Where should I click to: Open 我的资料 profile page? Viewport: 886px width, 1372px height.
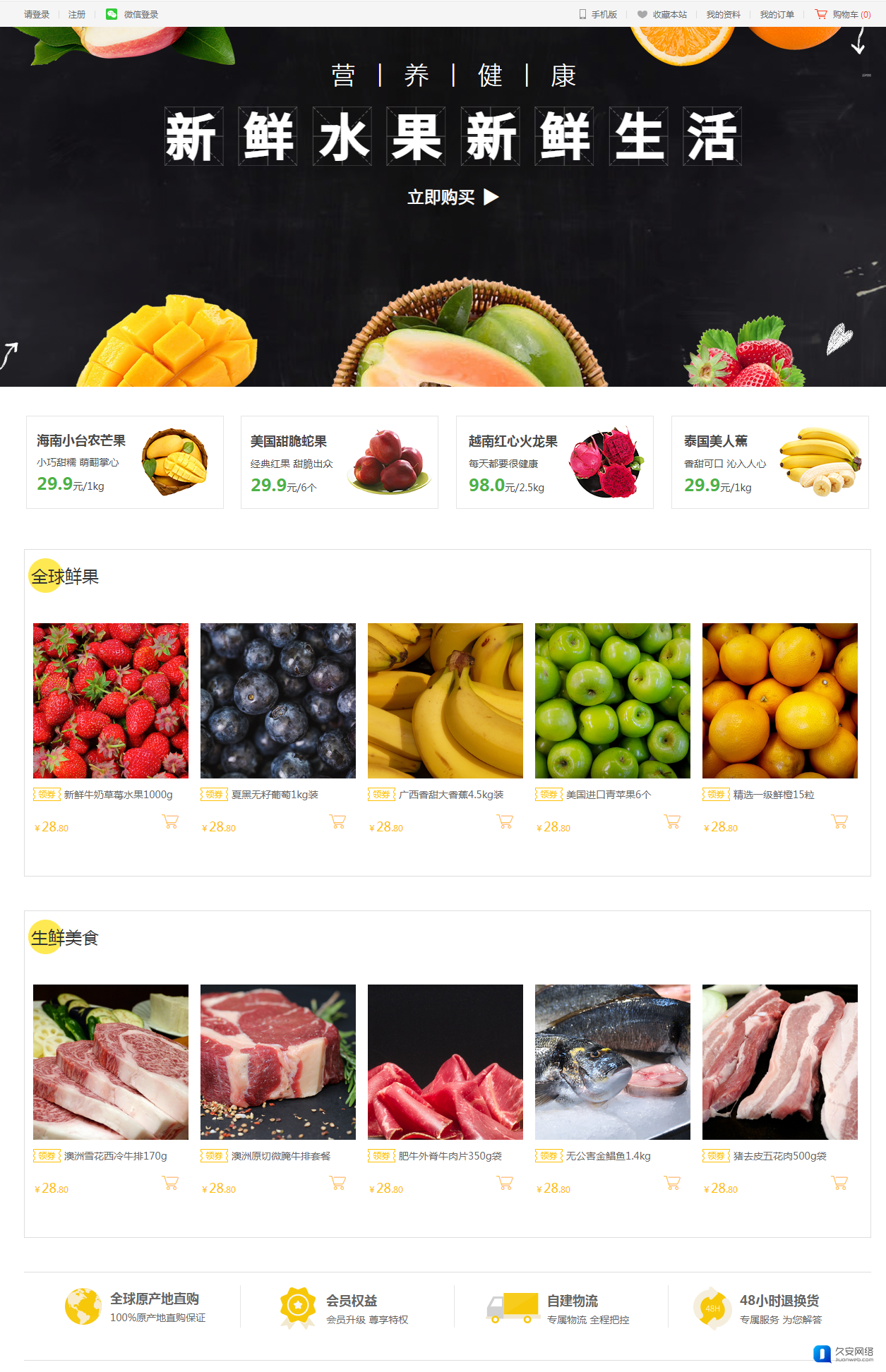click(x=723, y=14)
